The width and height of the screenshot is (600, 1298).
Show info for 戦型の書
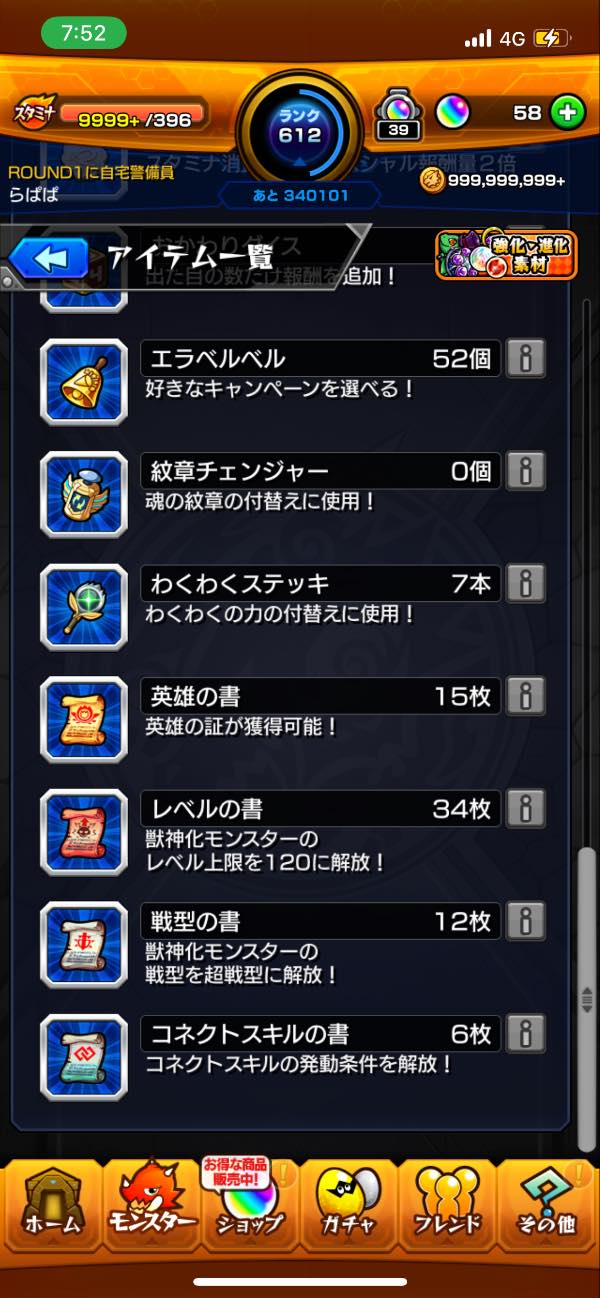click(526, 920)
